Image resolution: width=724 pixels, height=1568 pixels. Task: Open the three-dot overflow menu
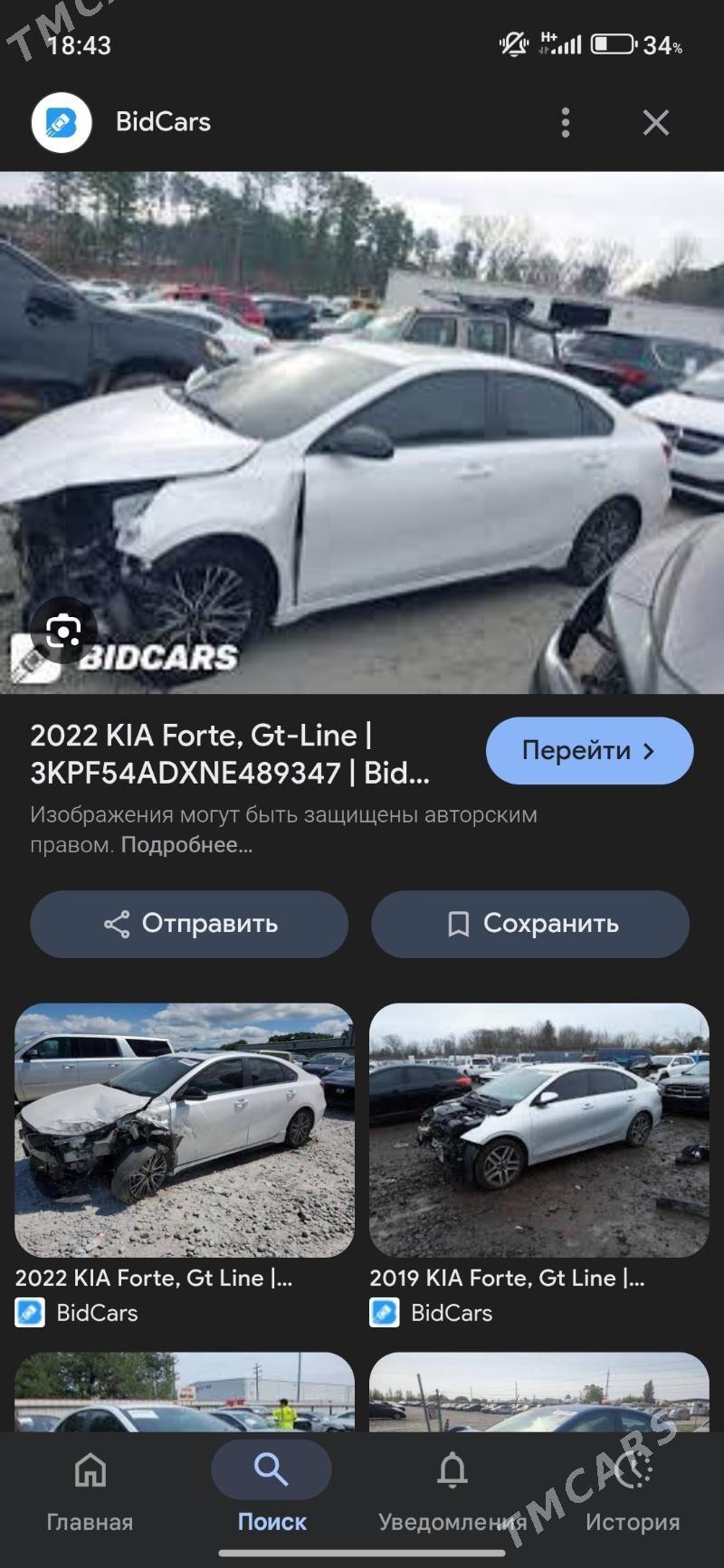coord(565,123)
